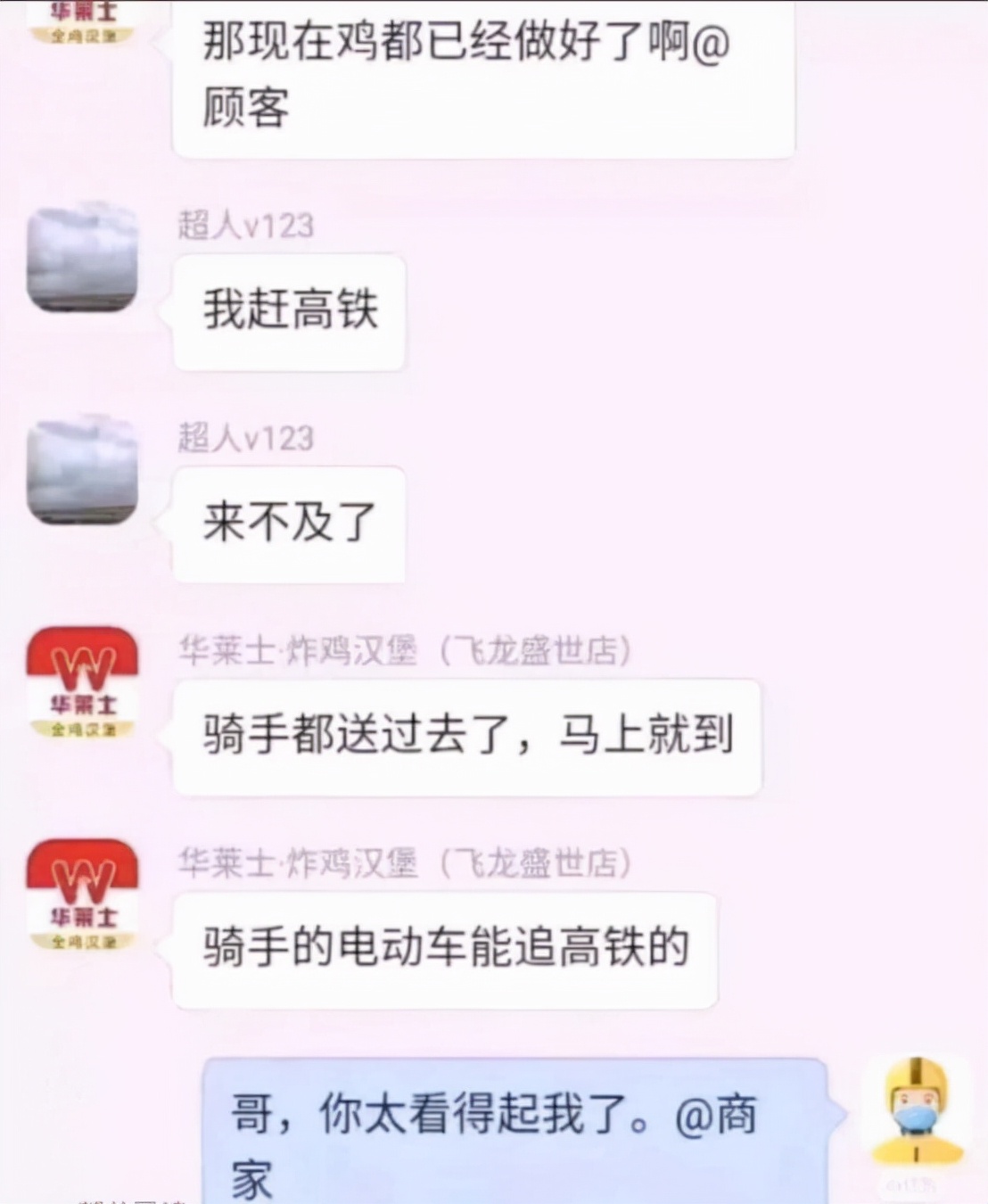The image size is (988, 1204).
Task: Tap the lower 华莱士·炸鸡汉堡 store name text
Action: click(406, 861)
